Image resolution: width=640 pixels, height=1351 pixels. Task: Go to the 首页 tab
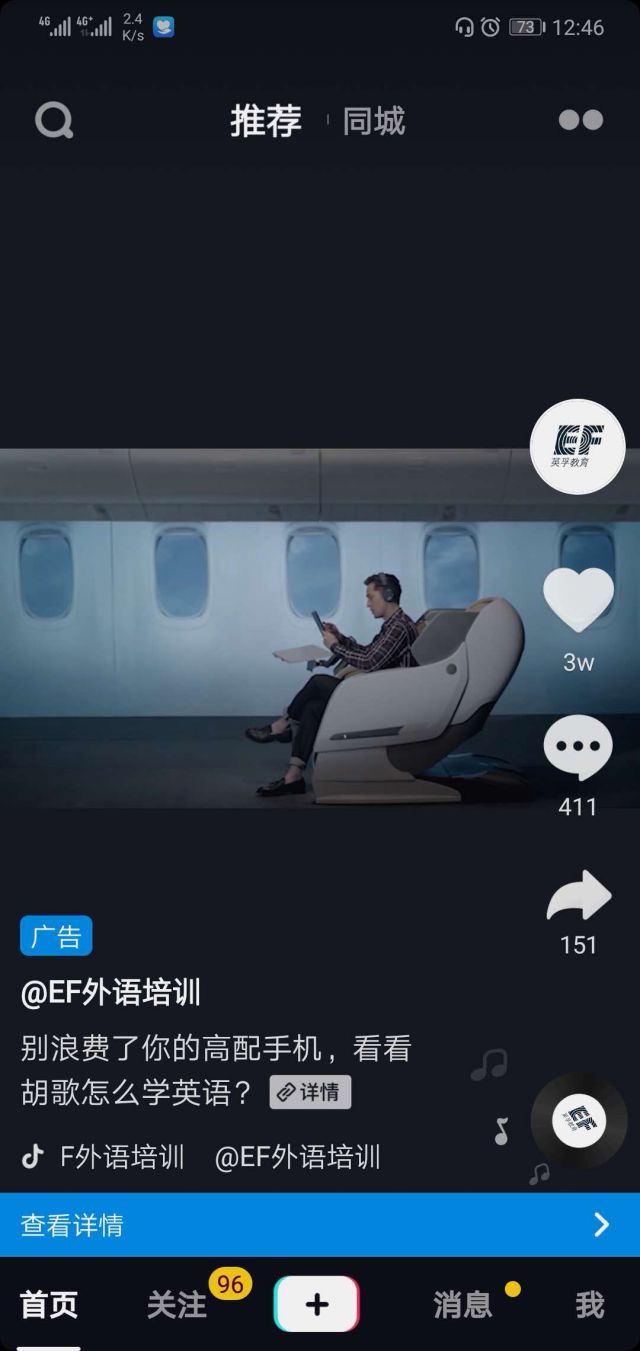(49, 1304)
